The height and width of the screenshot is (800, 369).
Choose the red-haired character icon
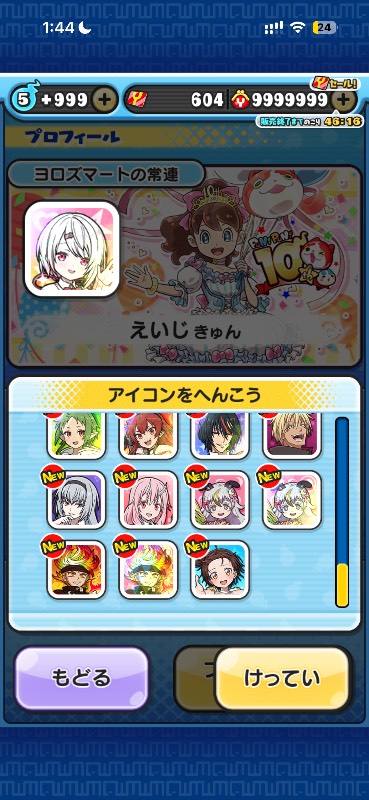pos(148,435)
